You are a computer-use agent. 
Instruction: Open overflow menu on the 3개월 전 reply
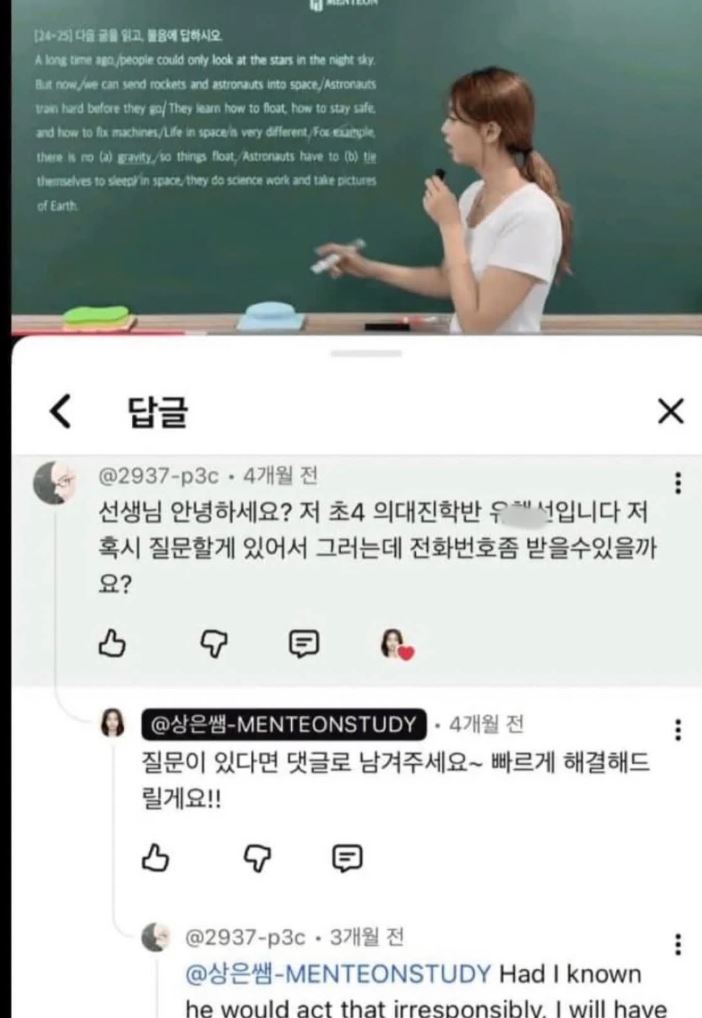677,944
